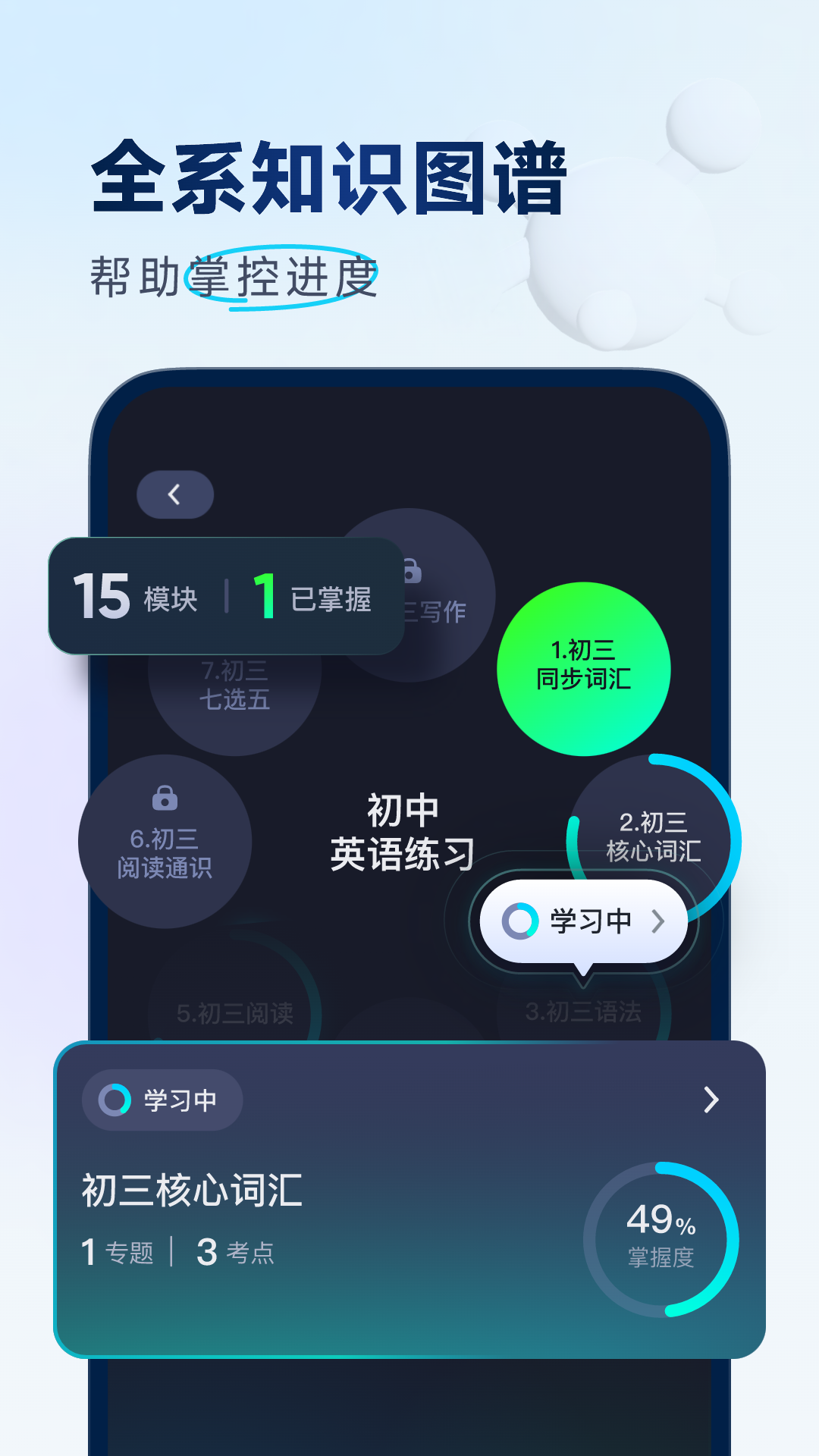Tap the back arrow at the top
819x1456 pixels.
(175, 493)
